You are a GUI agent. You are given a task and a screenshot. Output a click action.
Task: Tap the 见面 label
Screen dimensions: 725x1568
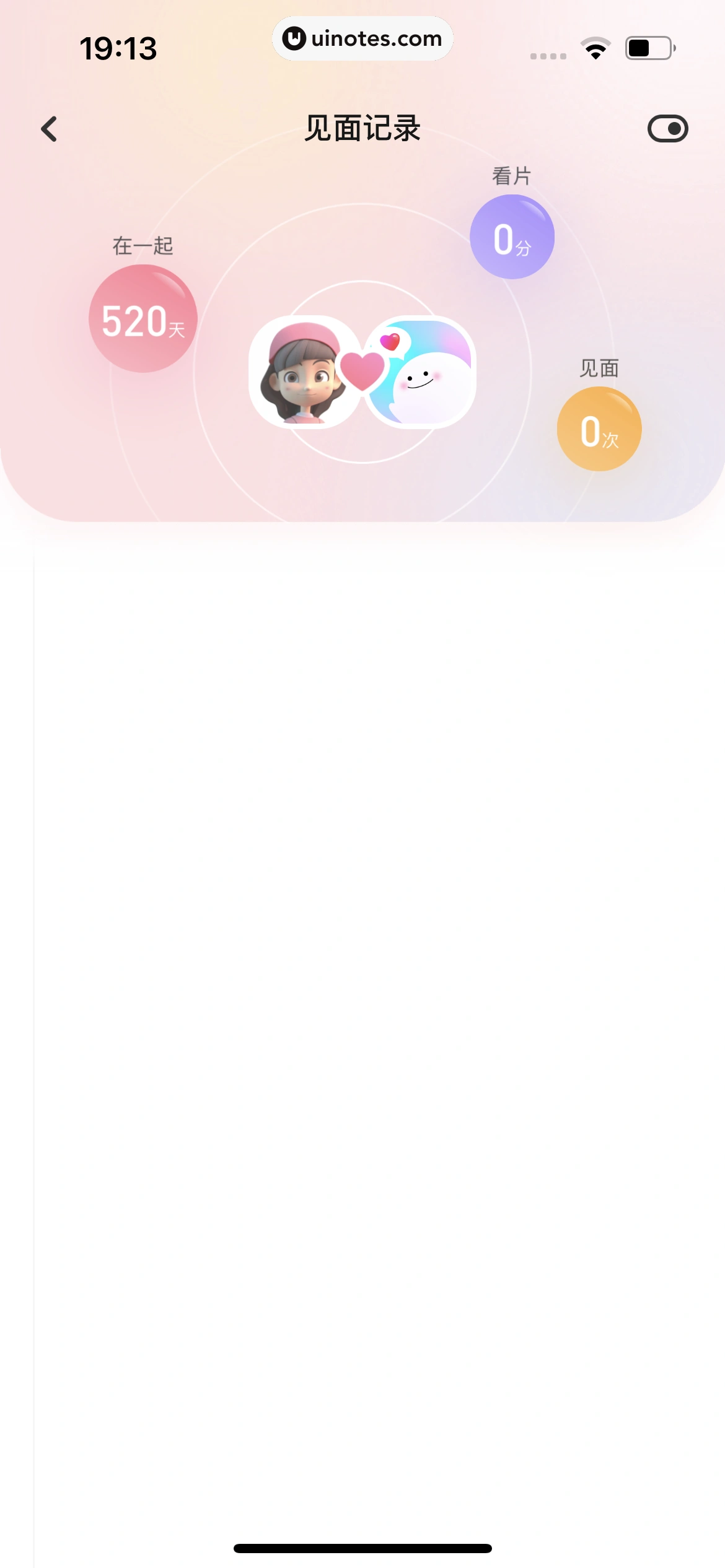point(598,368)
